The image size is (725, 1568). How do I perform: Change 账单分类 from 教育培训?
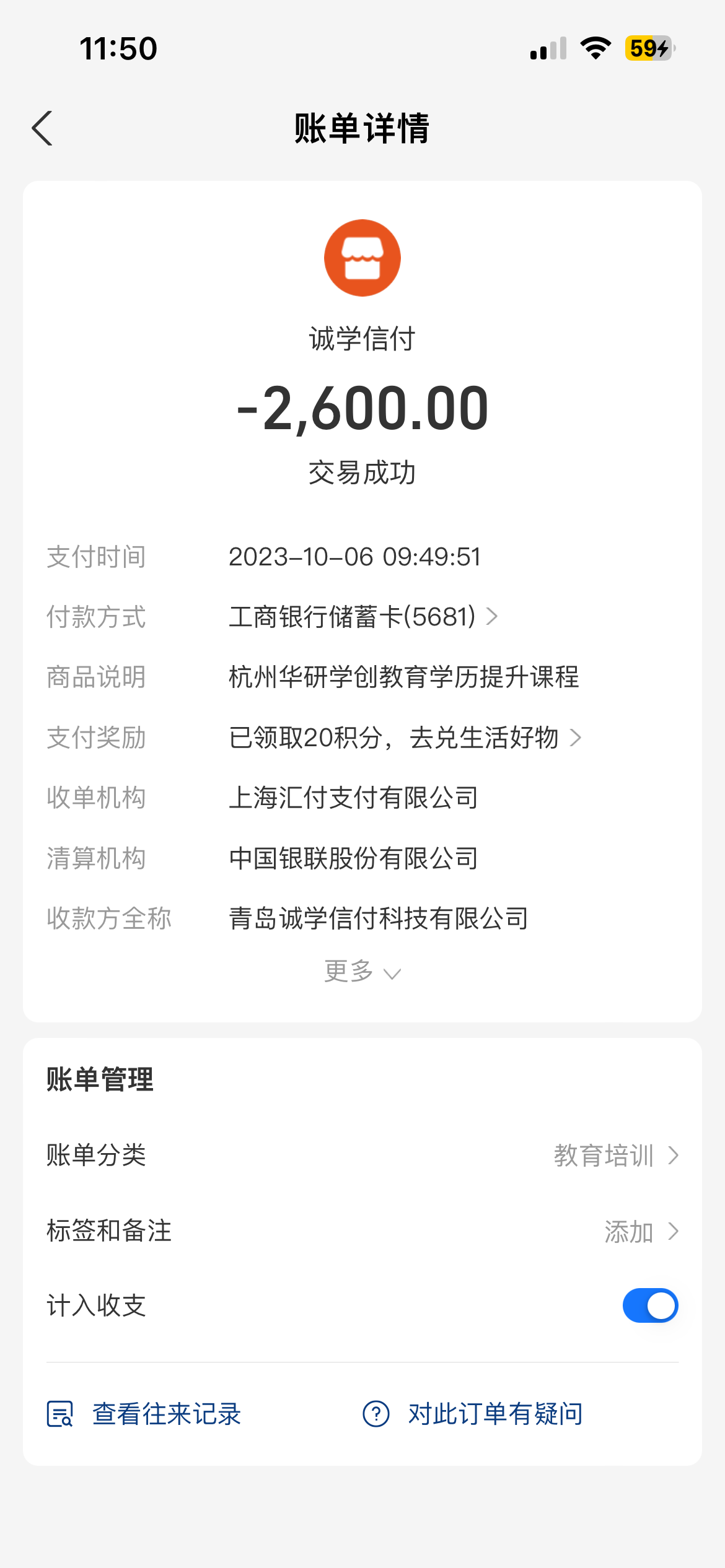coord(362,1156)
